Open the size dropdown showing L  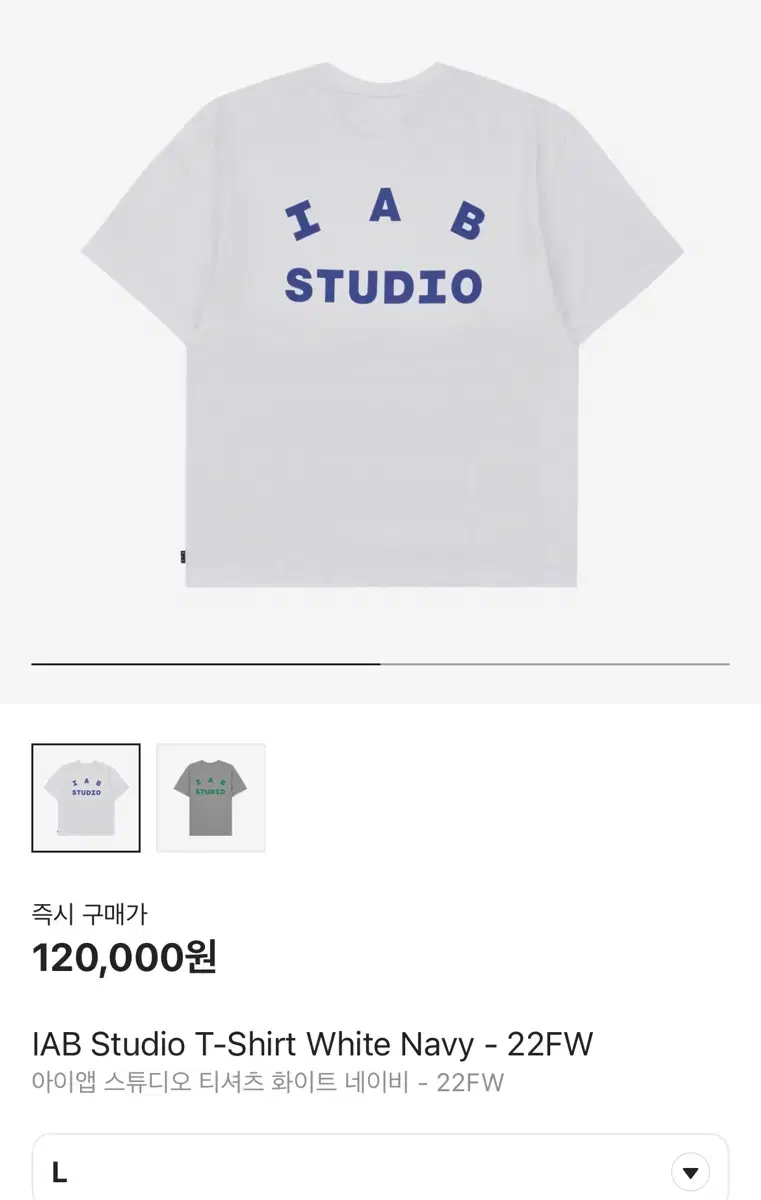689,1171
